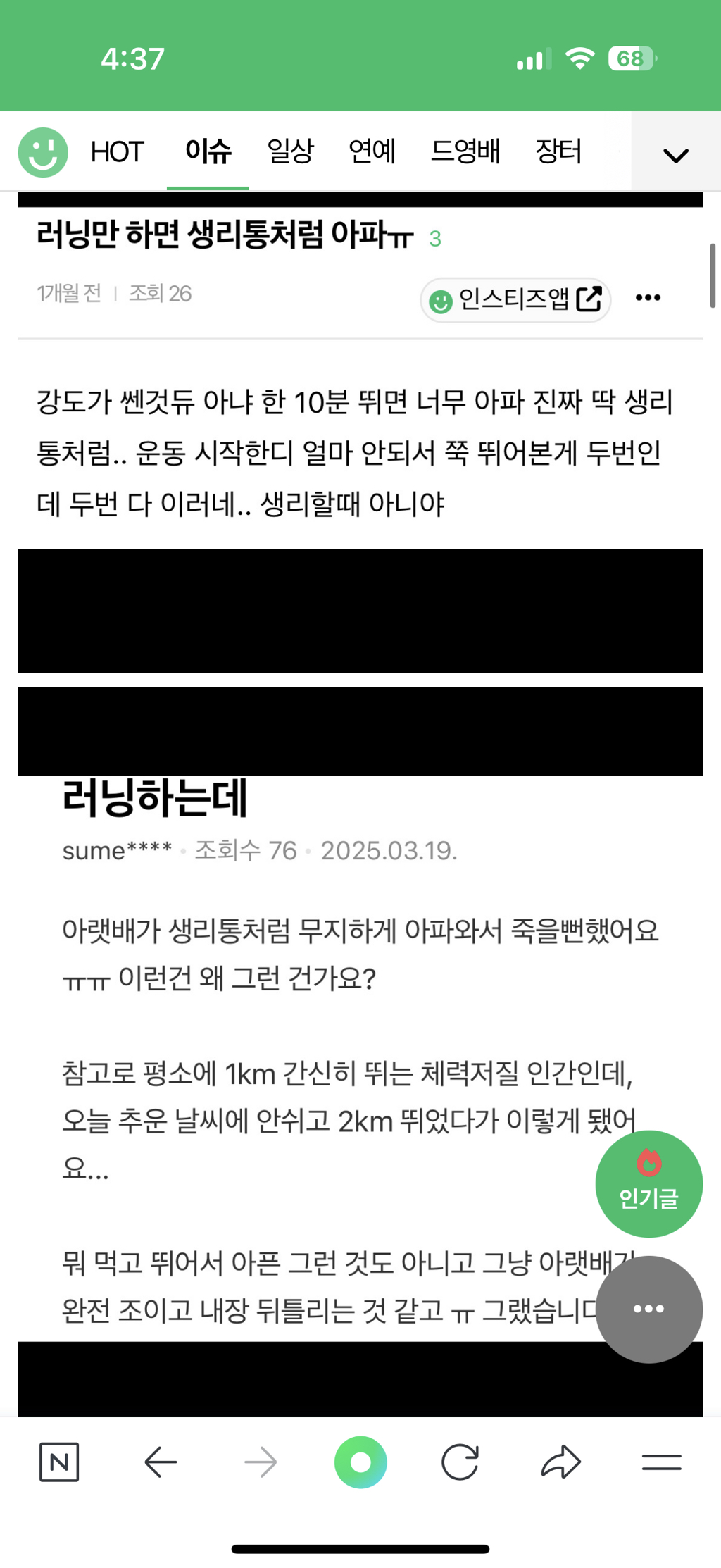Screen dimensions: 721x1568
Task: Open the 장터 tab
Action: coord(558,151)
